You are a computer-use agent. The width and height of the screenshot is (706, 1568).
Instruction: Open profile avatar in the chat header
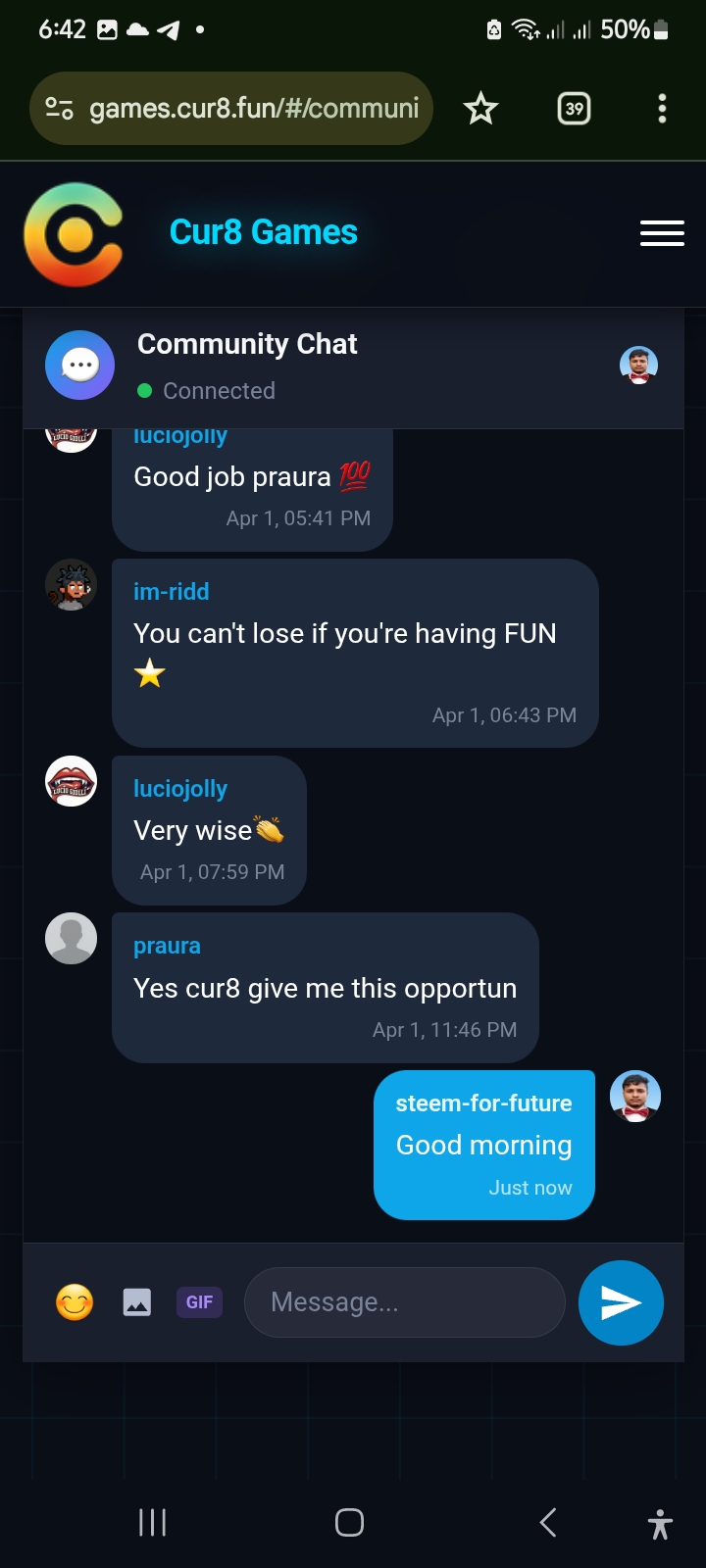click(x=638, y=366)
